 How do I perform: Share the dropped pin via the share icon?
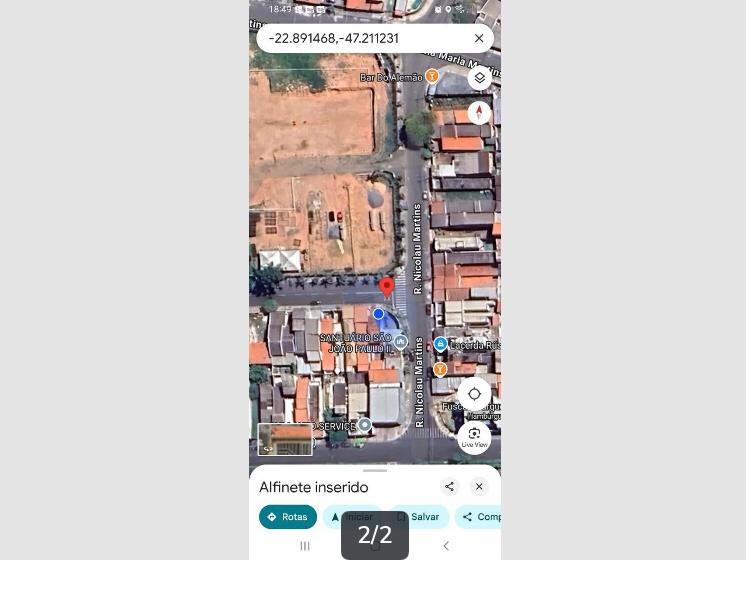click(449, 487)
